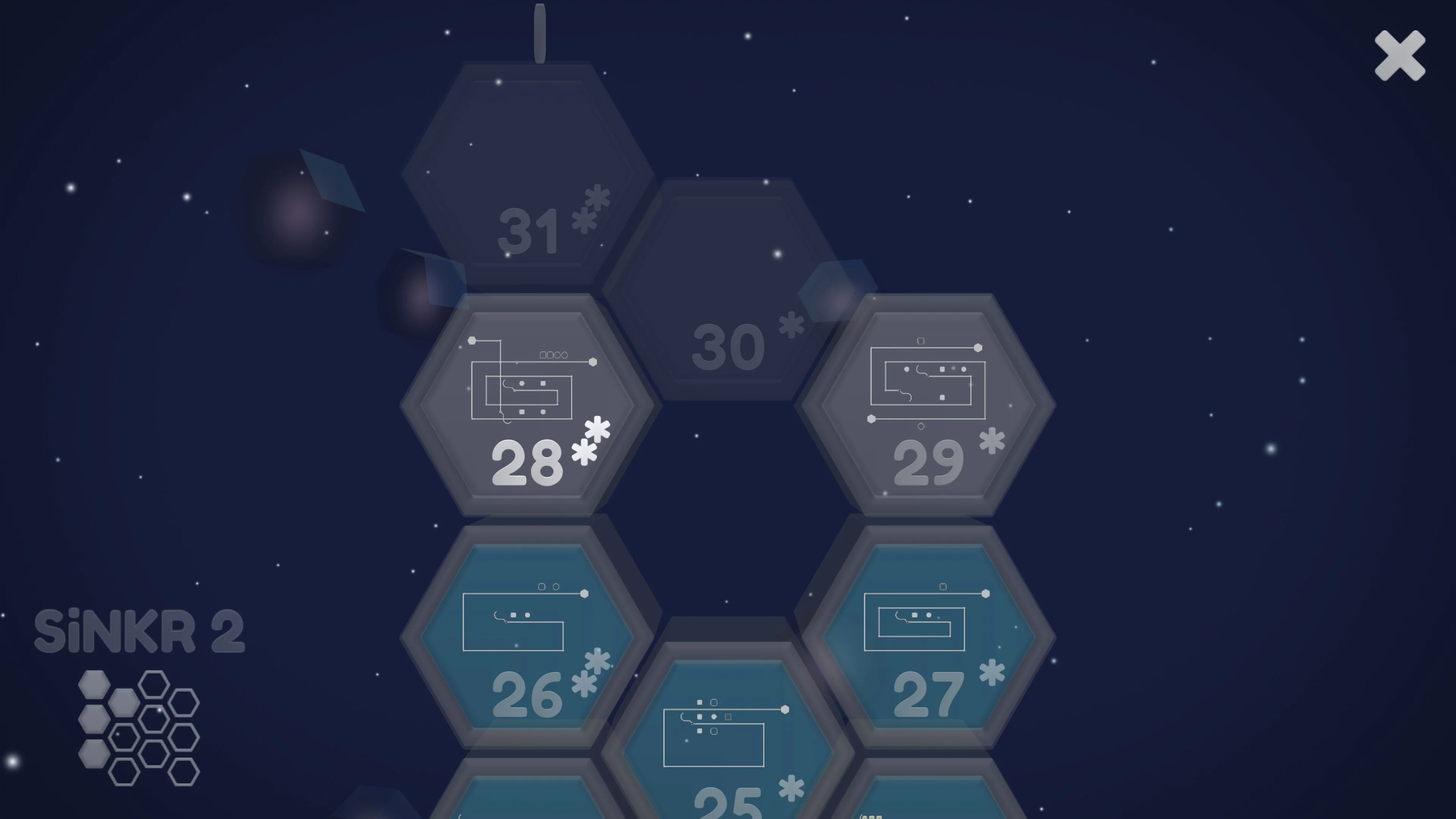
Task: Play level 27
Action: pos(928,637)
